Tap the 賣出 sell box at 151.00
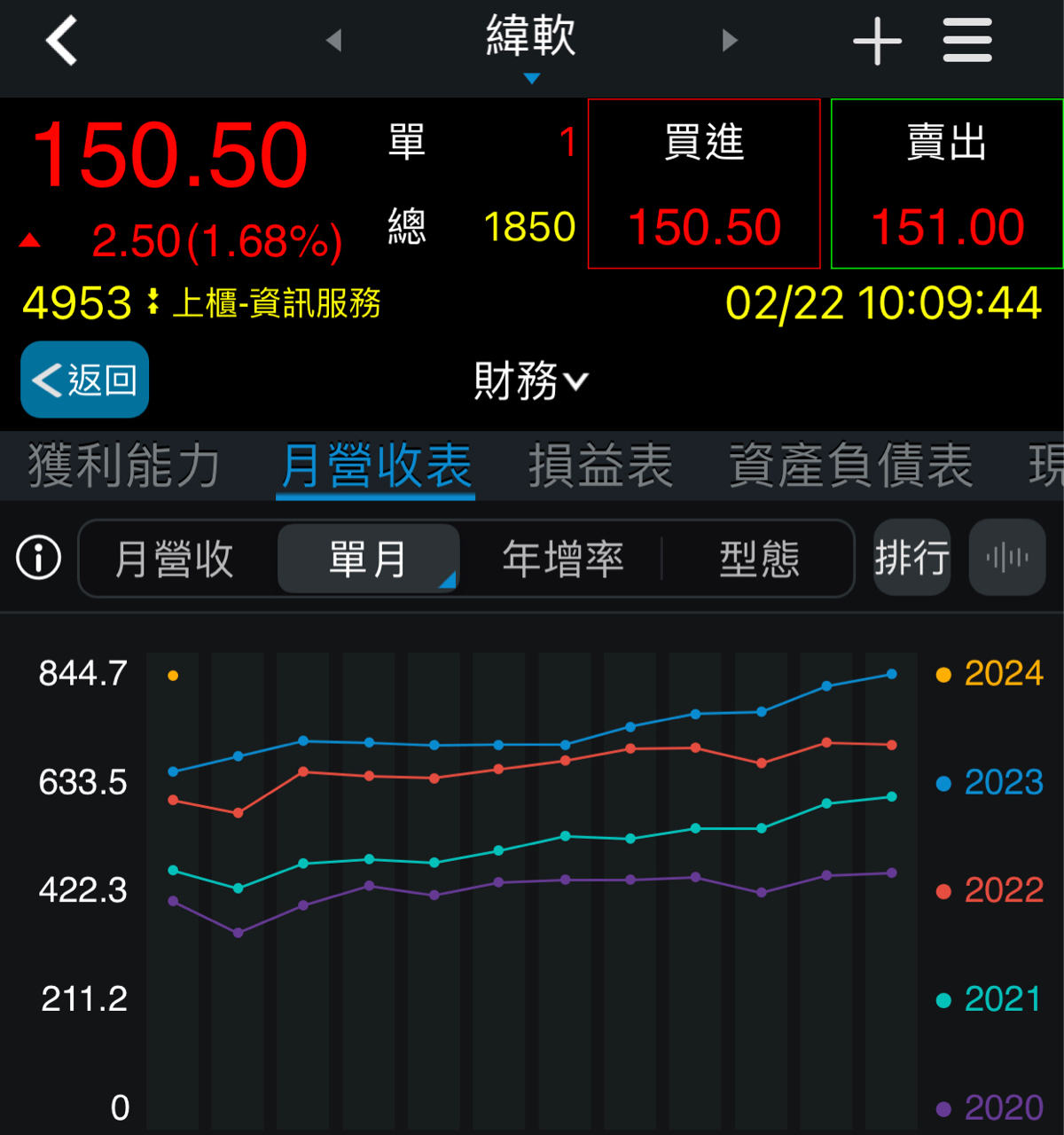 947,184
